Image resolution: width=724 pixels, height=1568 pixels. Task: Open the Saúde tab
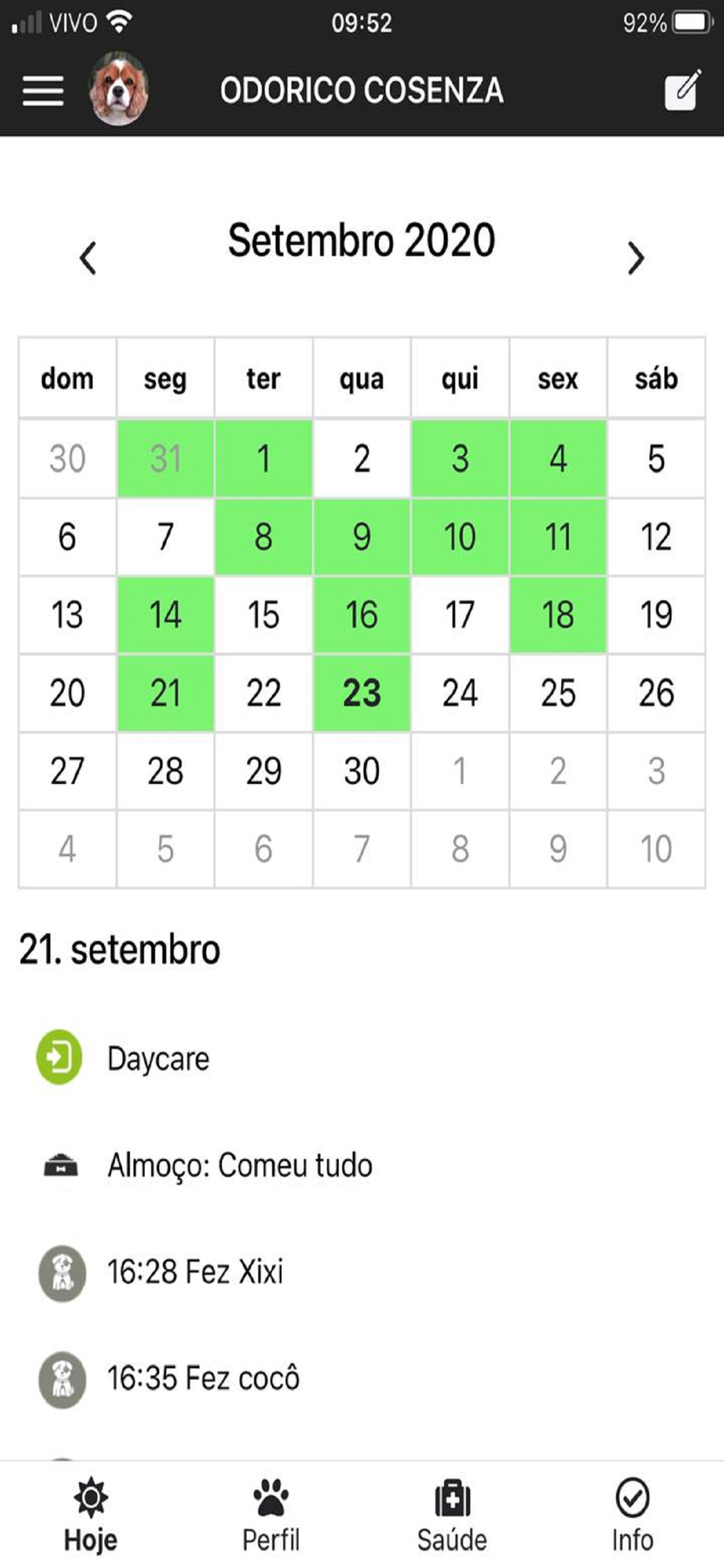point(452,1515)
